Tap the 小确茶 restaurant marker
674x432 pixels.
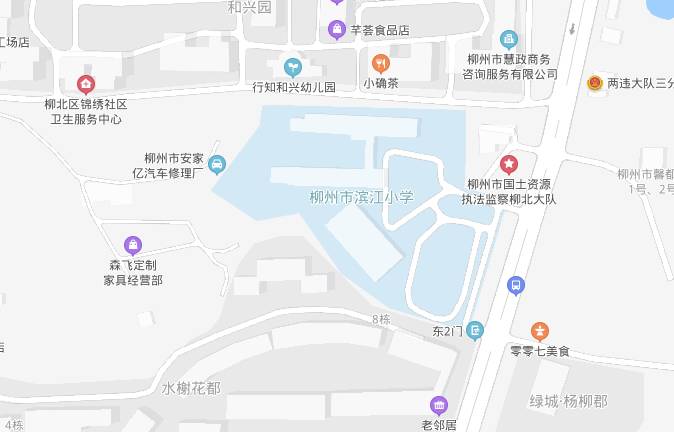click(x=380, y=64)
